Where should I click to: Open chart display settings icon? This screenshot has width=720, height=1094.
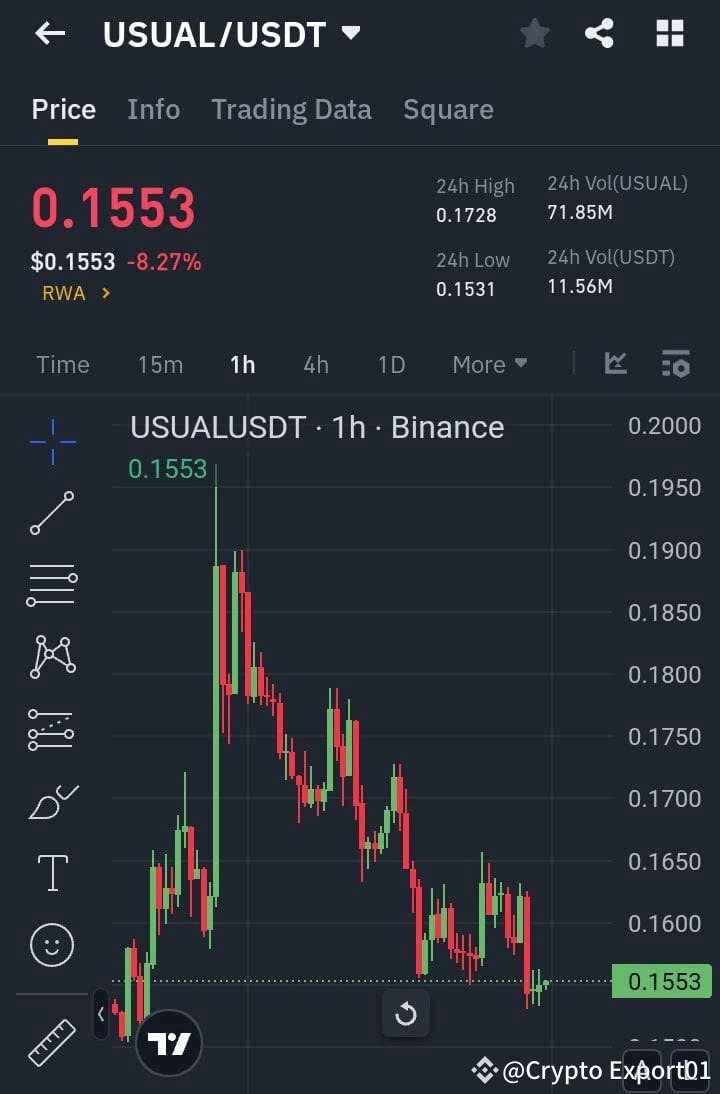click(675, 364)
